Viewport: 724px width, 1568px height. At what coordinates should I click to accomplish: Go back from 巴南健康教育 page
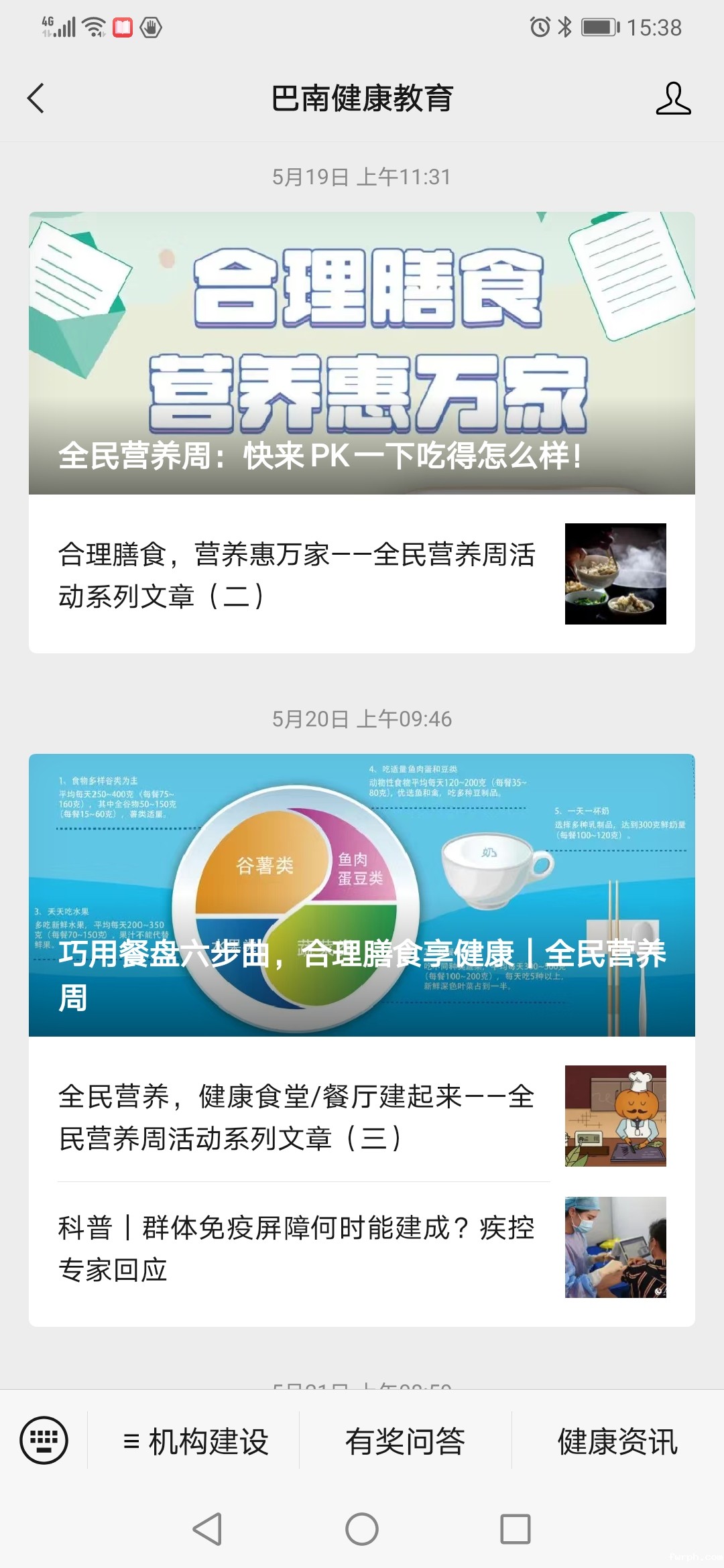pyautogui.click(x=36, y=99)
